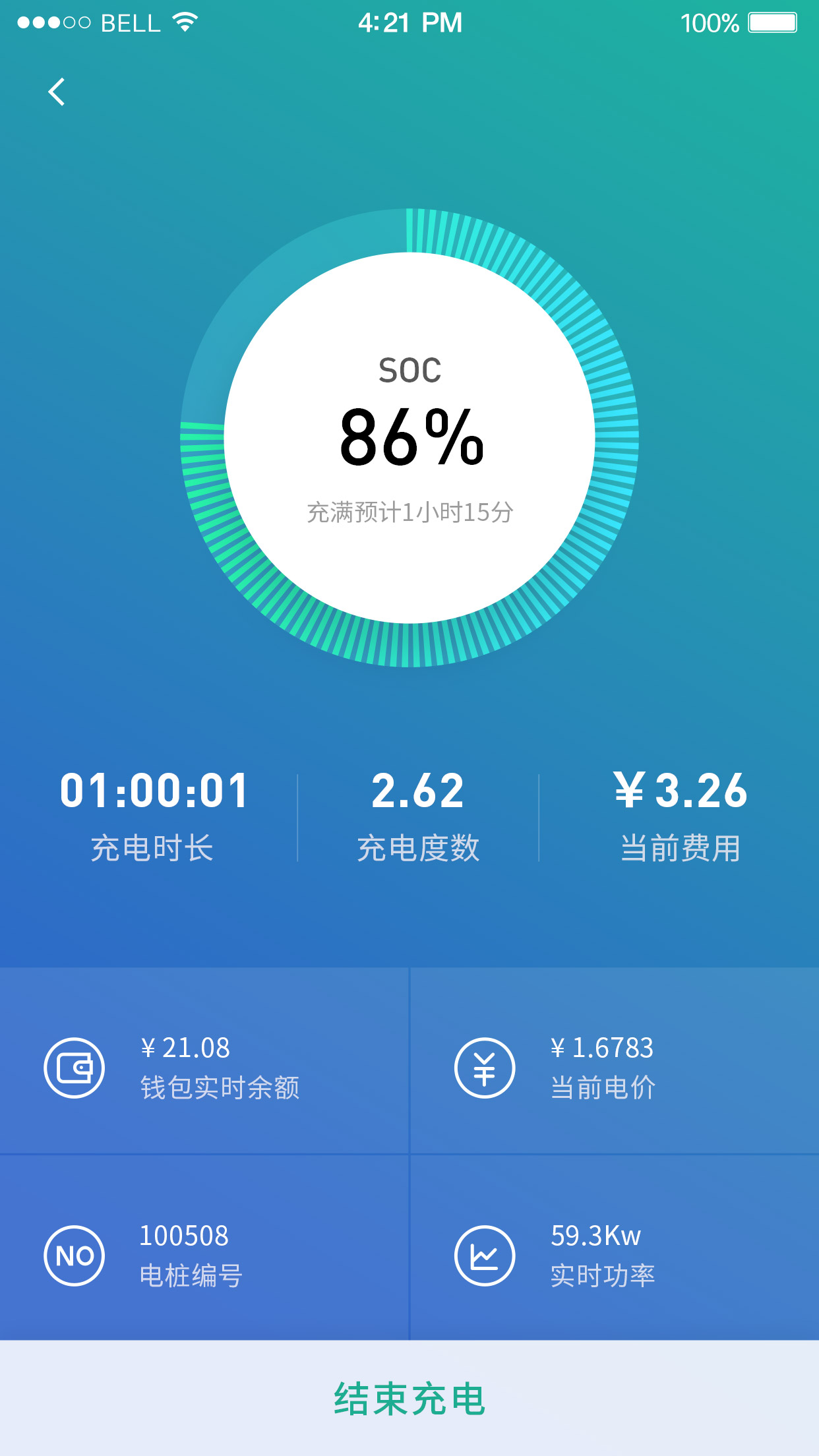This screenshot has height=1456, width=819.
Task: Select the wallet icon beside 钱包实时余额
Action: click(73, 1069)
